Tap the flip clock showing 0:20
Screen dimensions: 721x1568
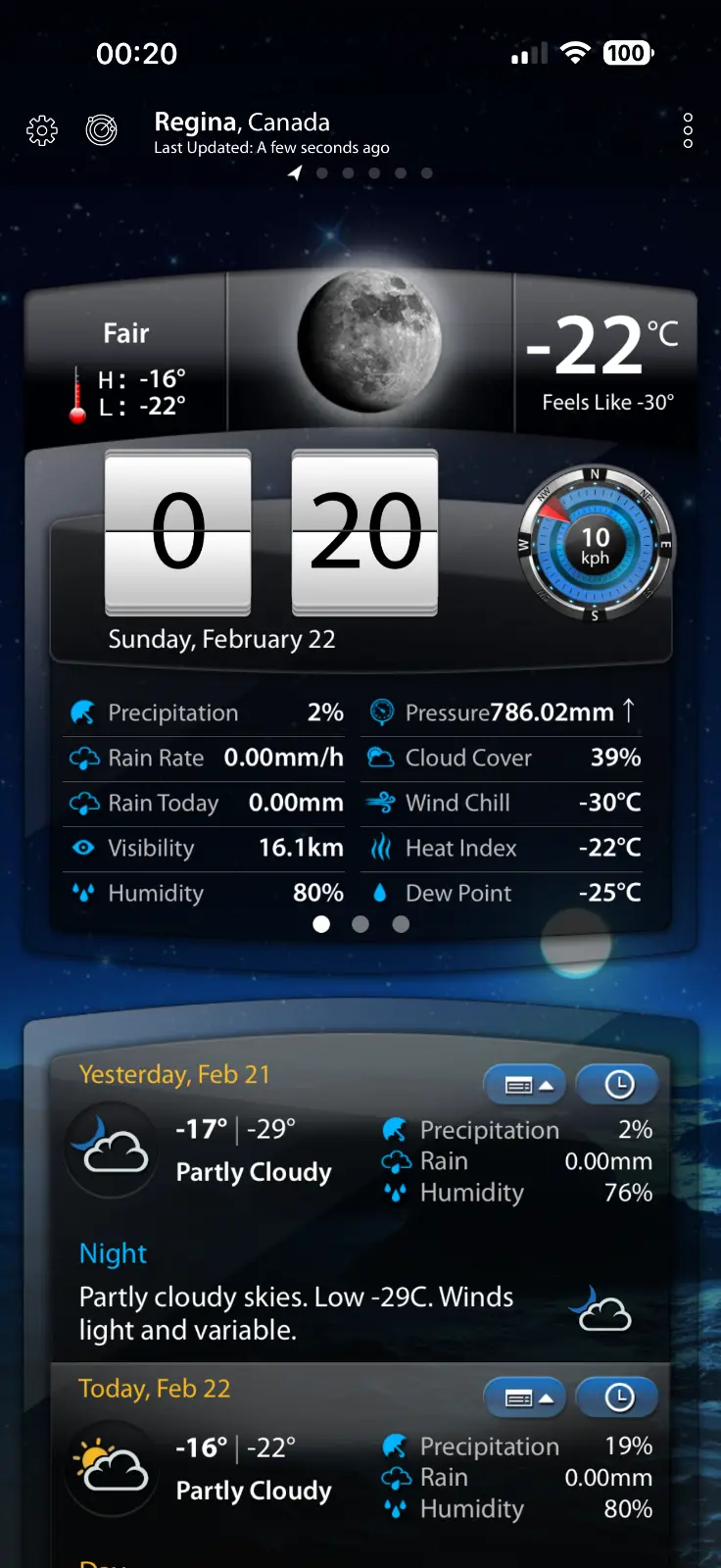tap(271, 532)
